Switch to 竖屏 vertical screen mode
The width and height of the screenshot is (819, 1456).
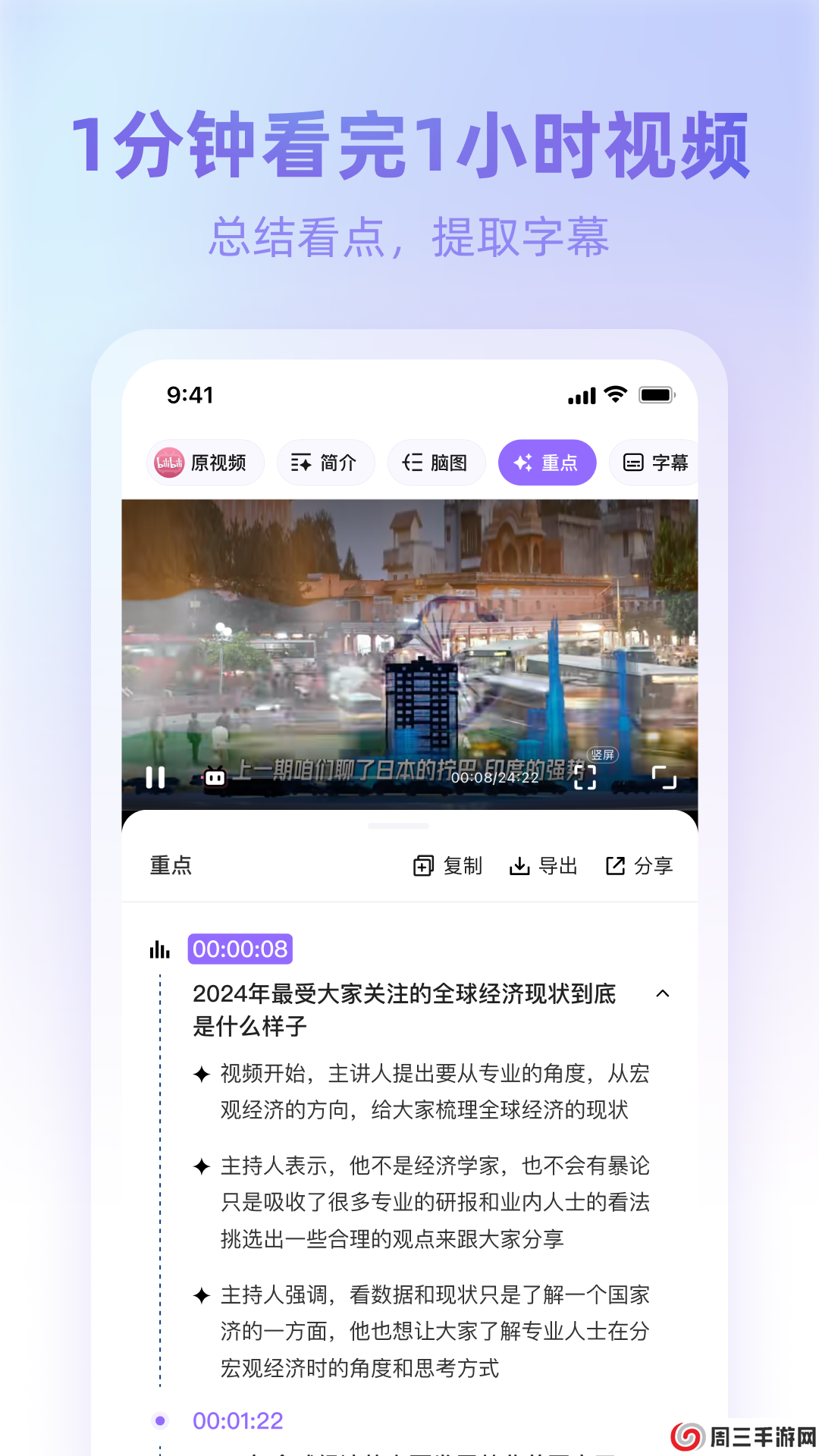click(603, 755)
